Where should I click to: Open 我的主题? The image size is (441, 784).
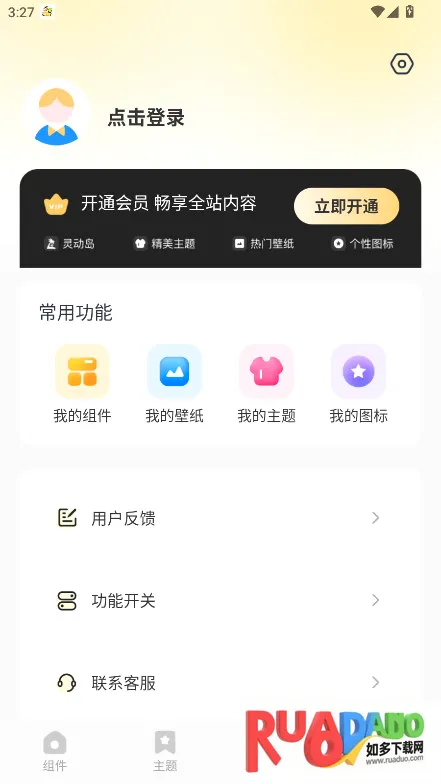click(266, 384)
